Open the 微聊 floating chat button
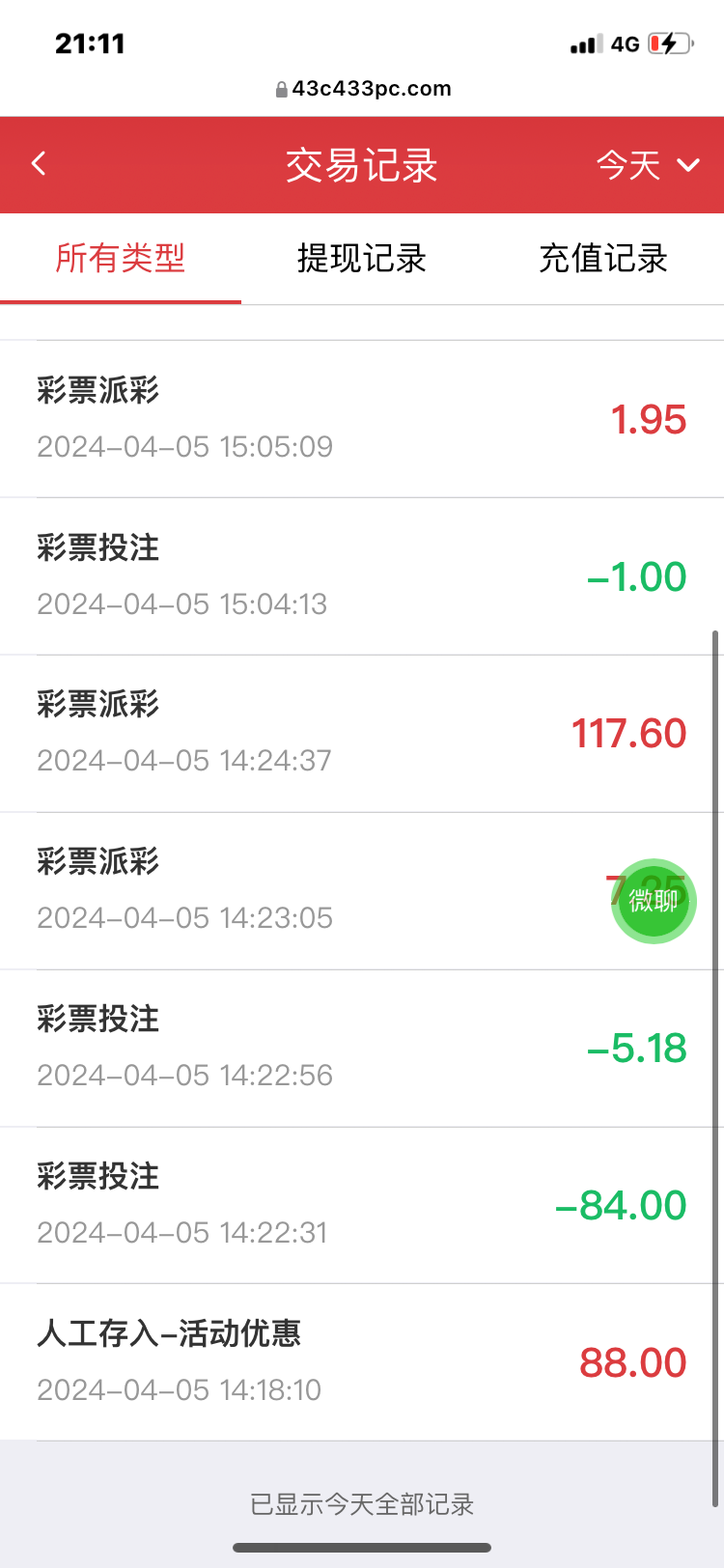This screenshot has width=724, height=1568. coord(654,901)
